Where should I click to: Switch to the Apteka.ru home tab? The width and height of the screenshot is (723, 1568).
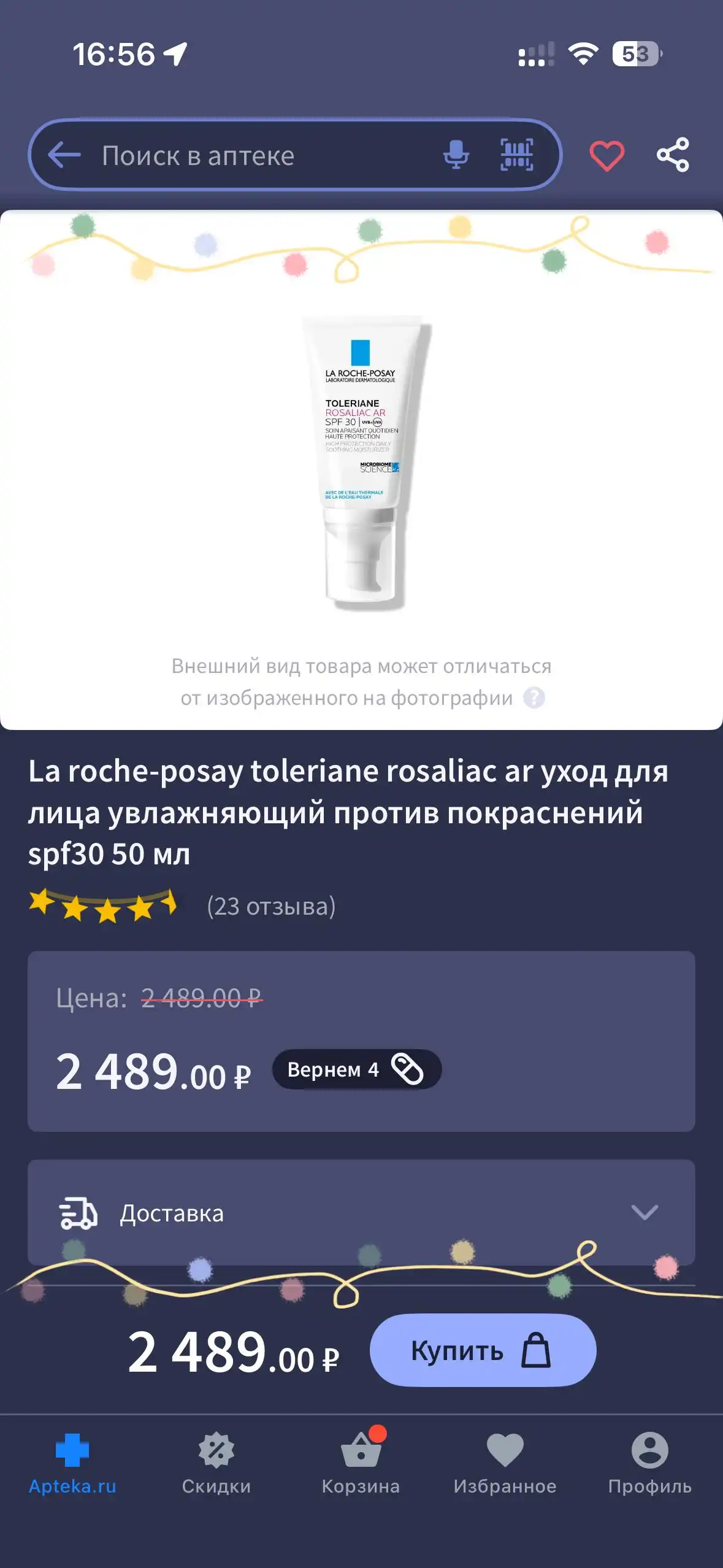(x=72, y=1462)
